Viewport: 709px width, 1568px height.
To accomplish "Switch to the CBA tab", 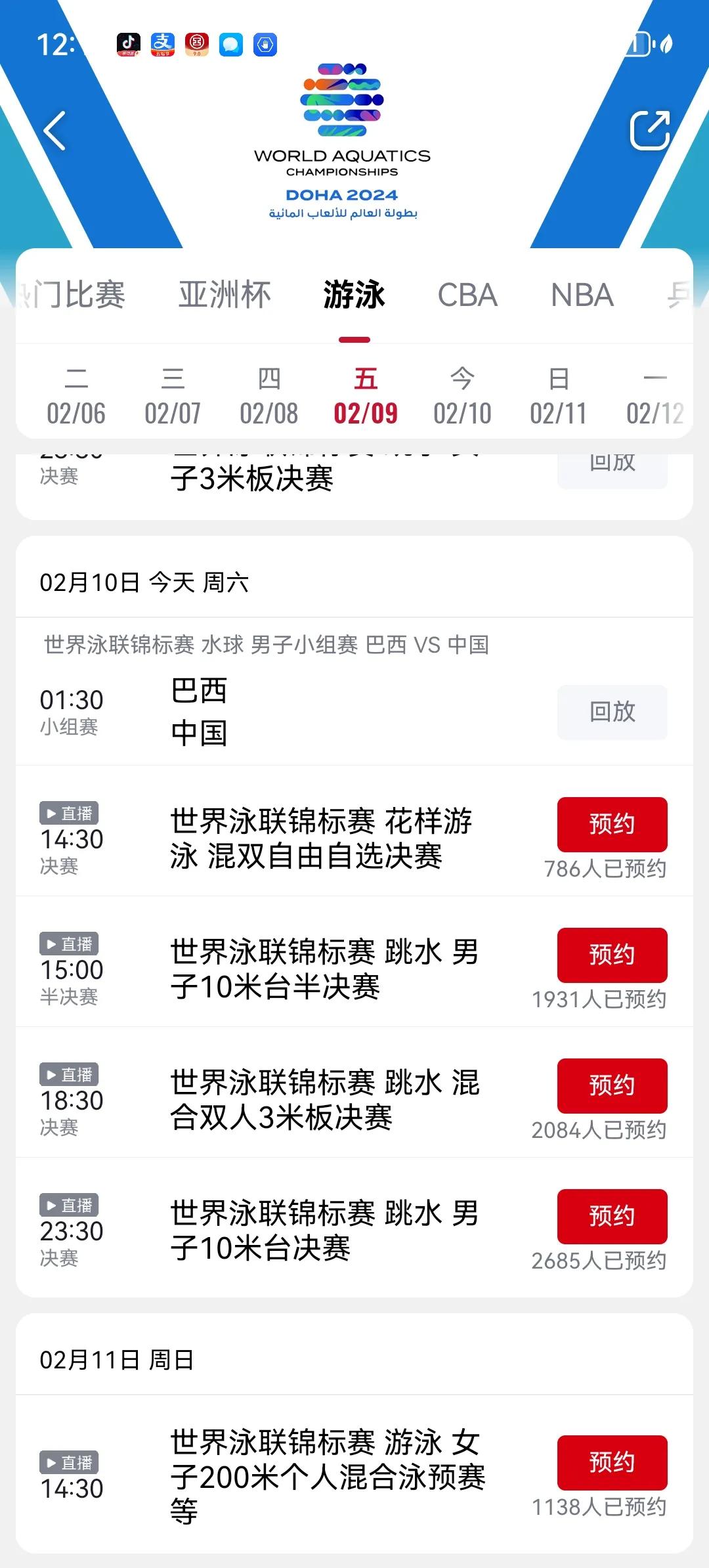I will point(467,295).
